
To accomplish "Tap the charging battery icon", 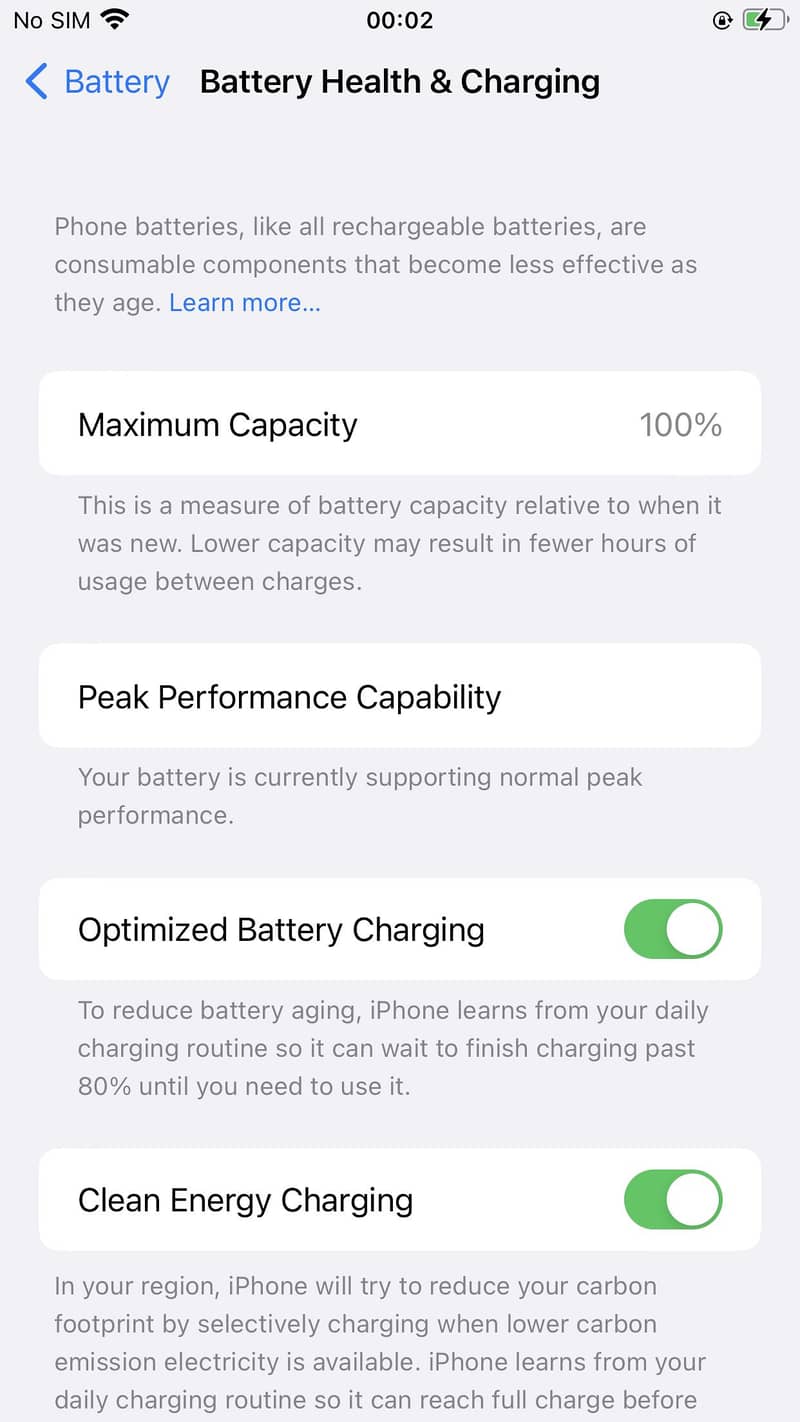I will [761, 17].
